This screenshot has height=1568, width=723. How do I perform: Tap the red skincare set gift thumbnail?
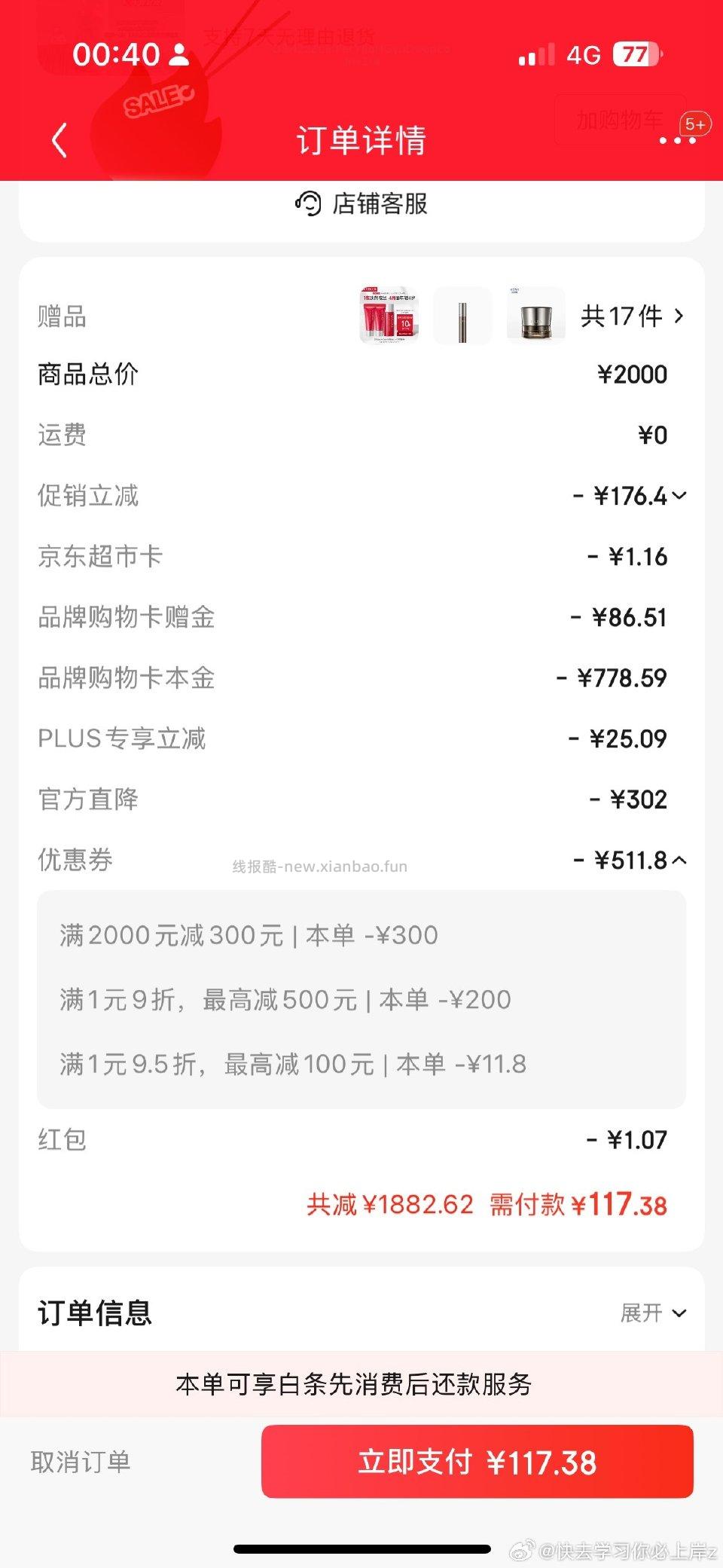point(389,316)
